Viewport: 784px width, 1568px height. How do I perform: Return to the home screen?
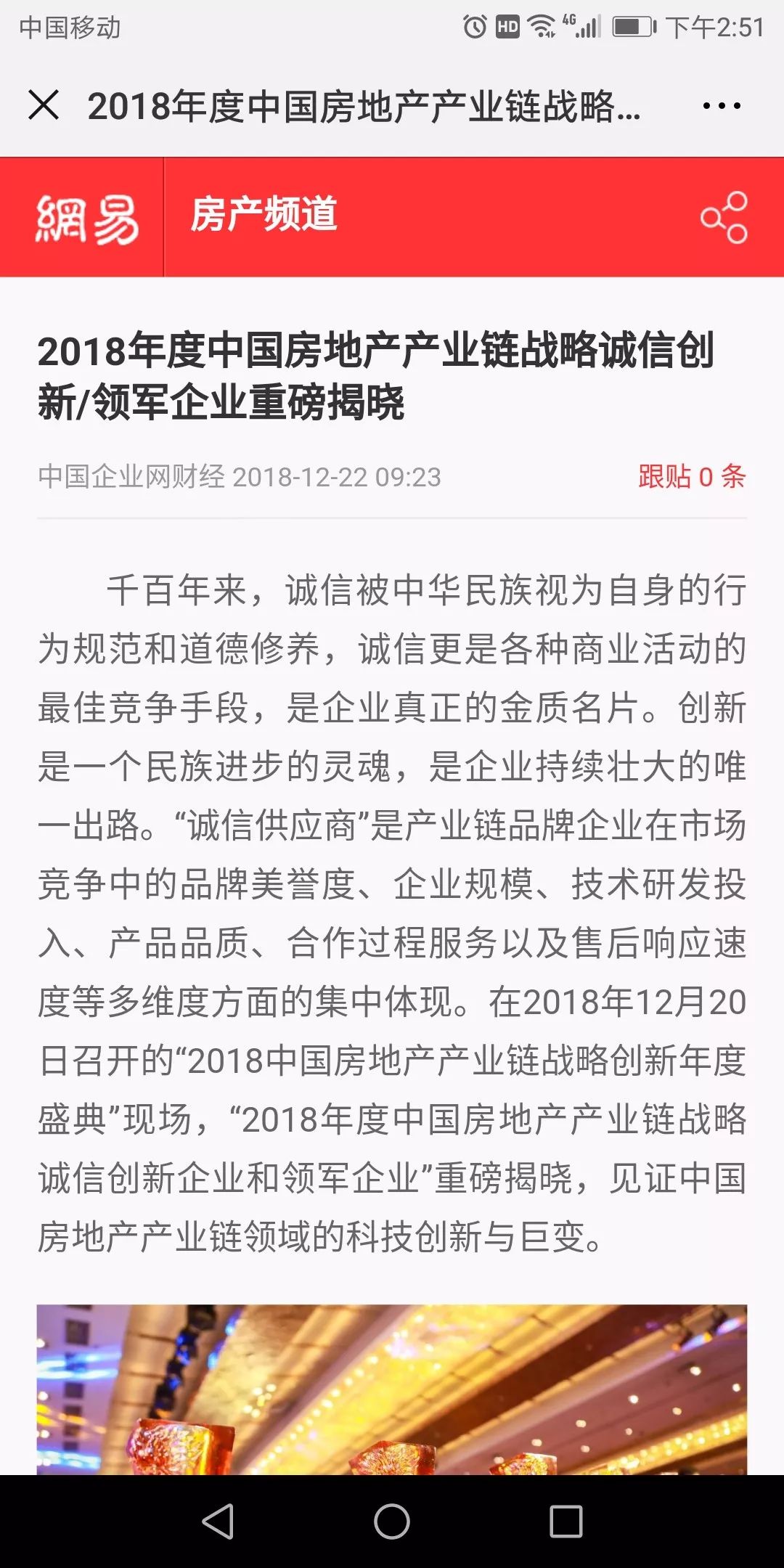(392, 1521)
